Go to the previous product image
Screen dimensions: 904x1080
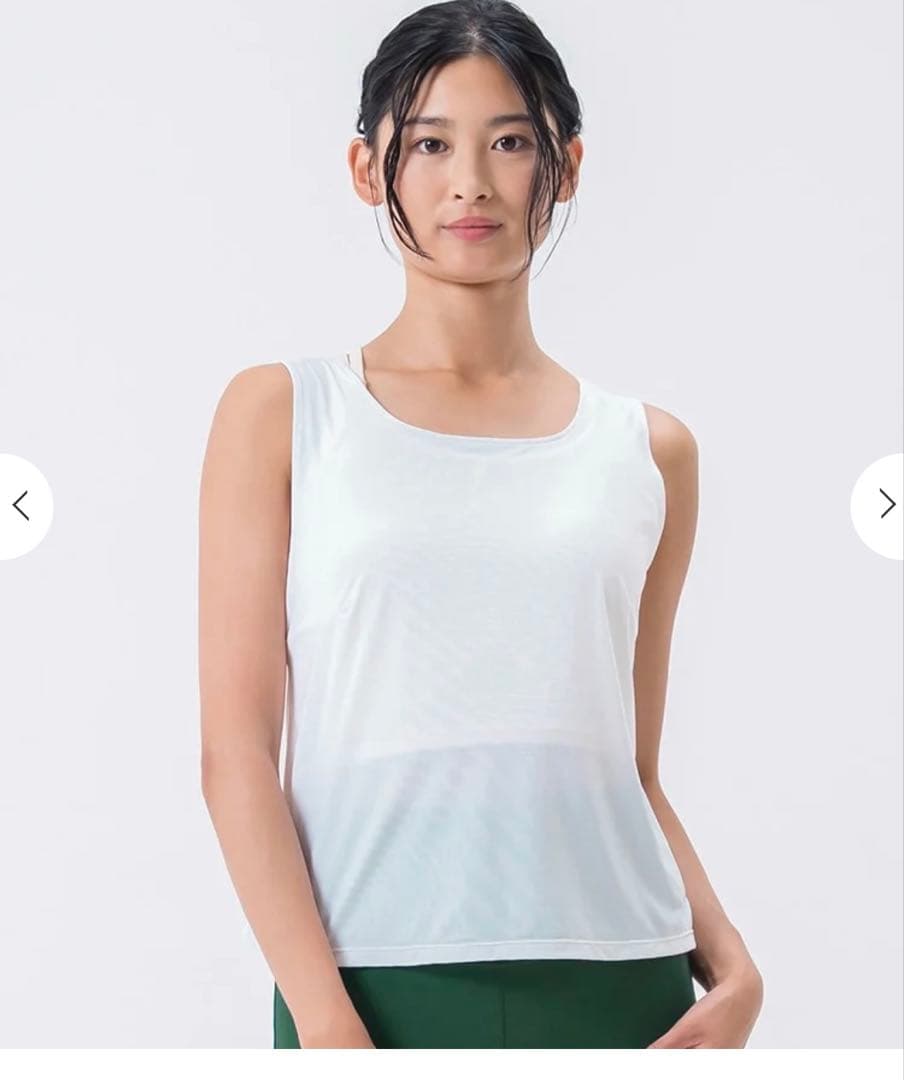[x=22, y=506]
